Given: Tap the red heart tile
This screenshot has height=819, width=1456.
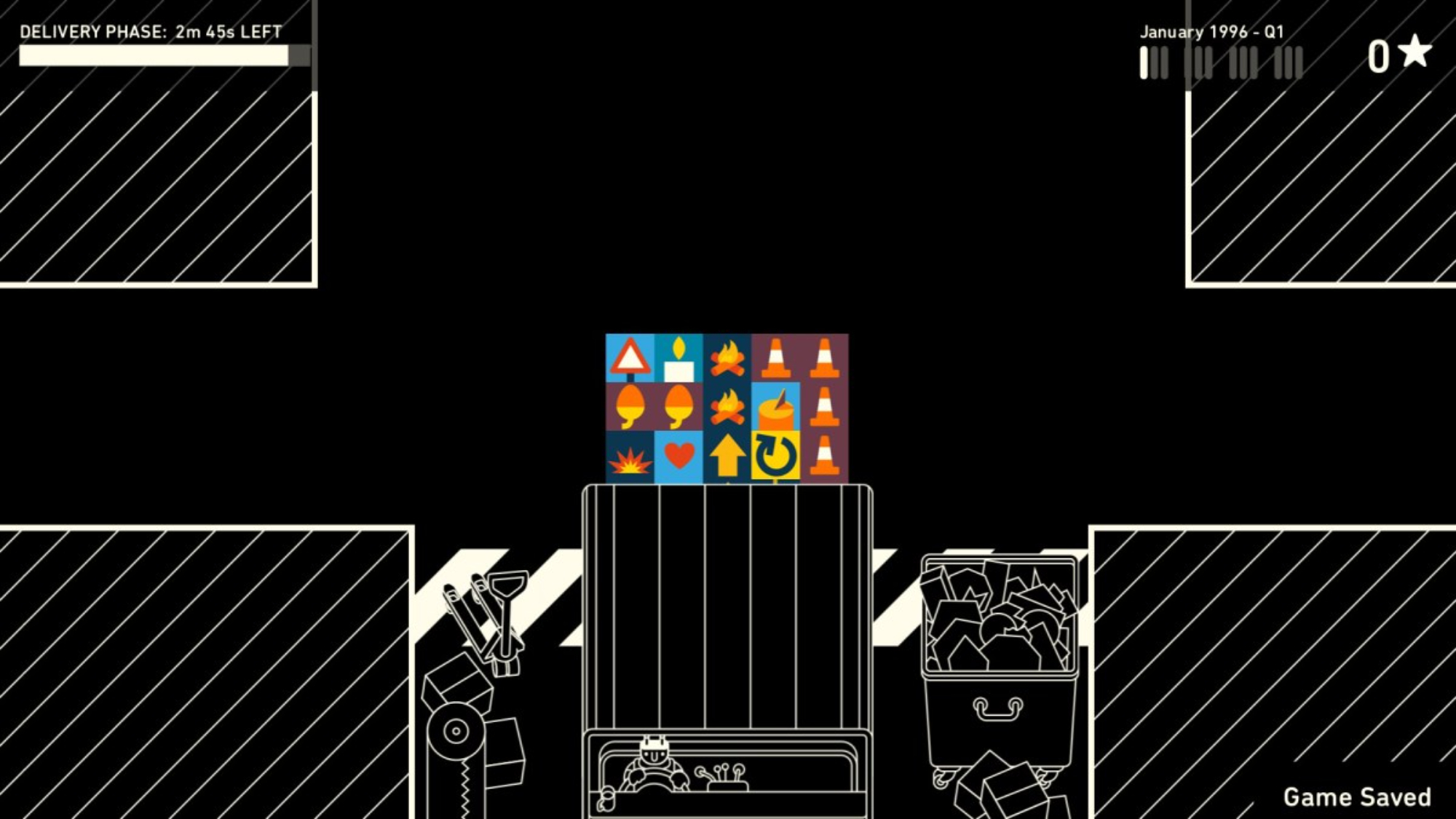Looking at the screenshot, I should (678, 456).
